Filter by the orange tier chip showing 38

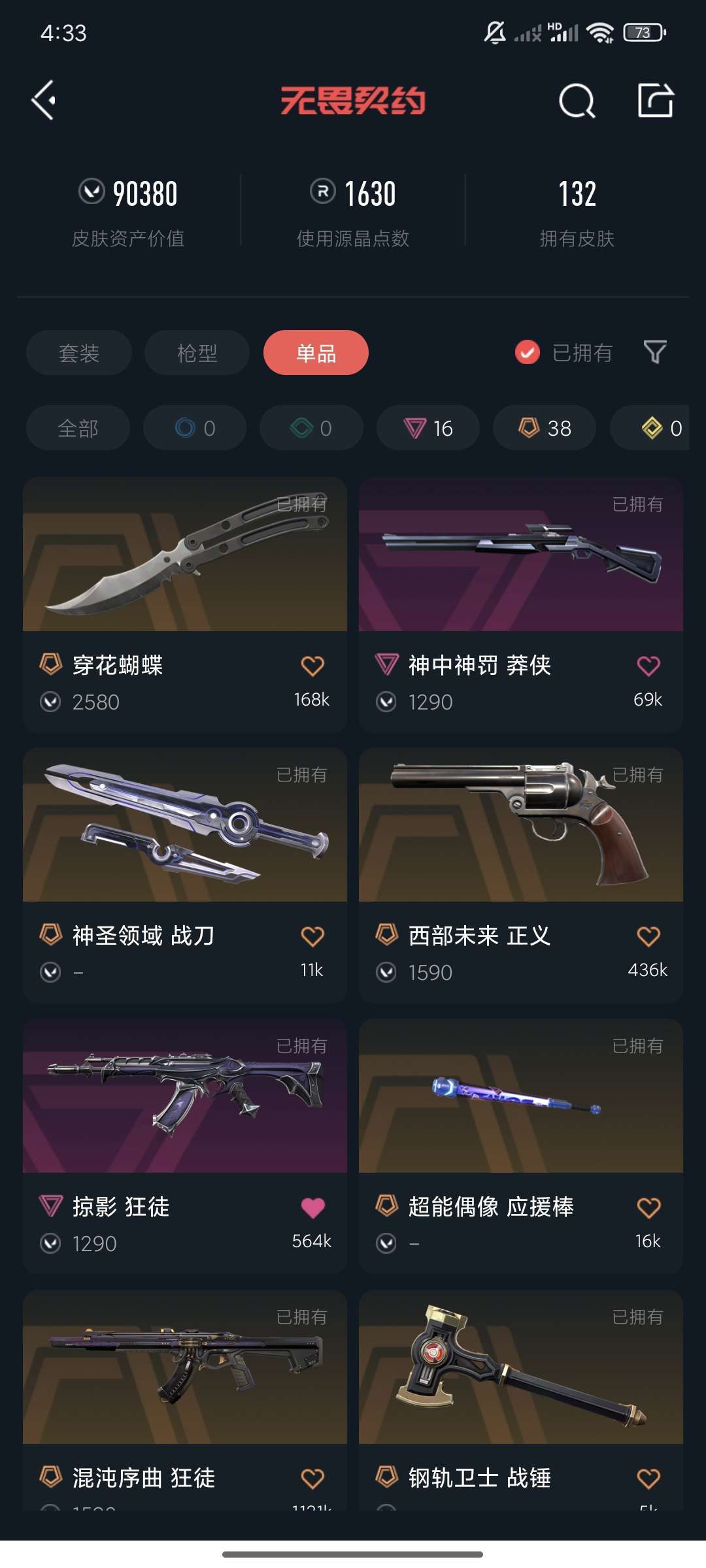tap(545, 428)
